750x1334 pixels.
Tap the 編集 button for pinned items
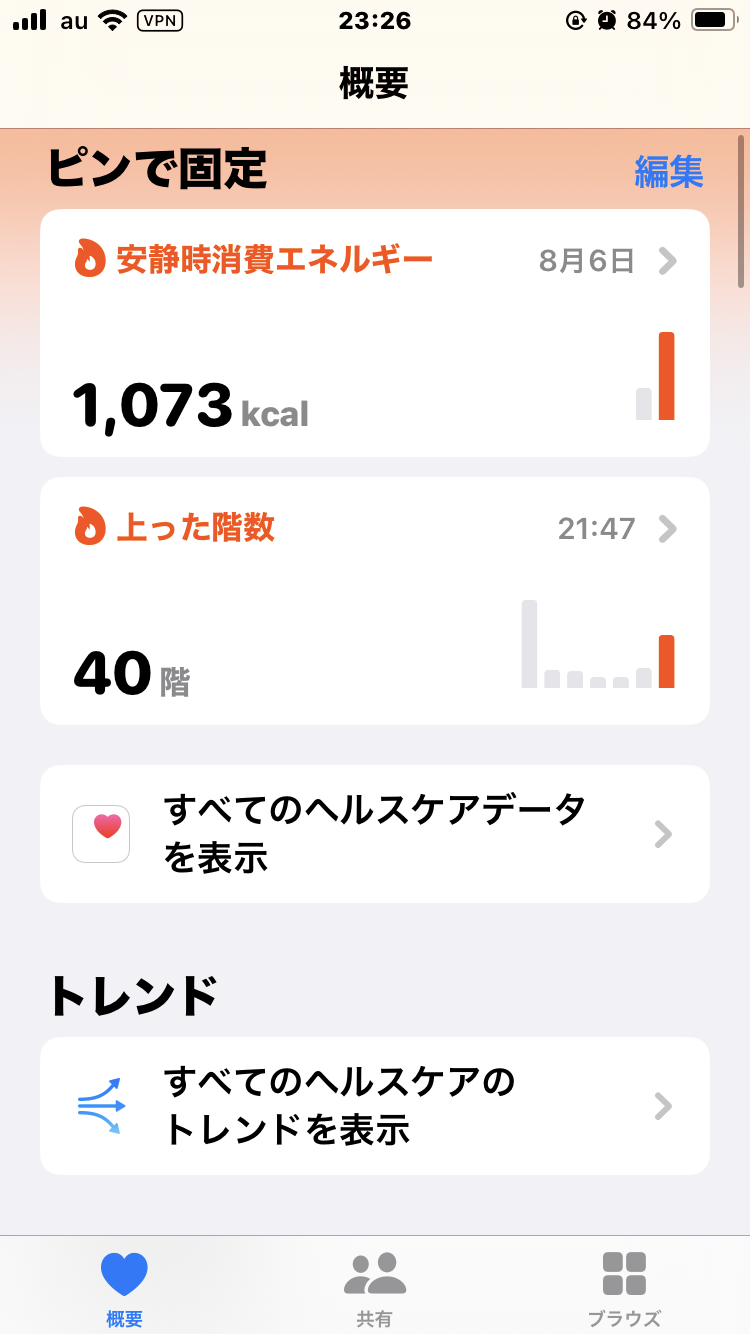coord(668,172)
